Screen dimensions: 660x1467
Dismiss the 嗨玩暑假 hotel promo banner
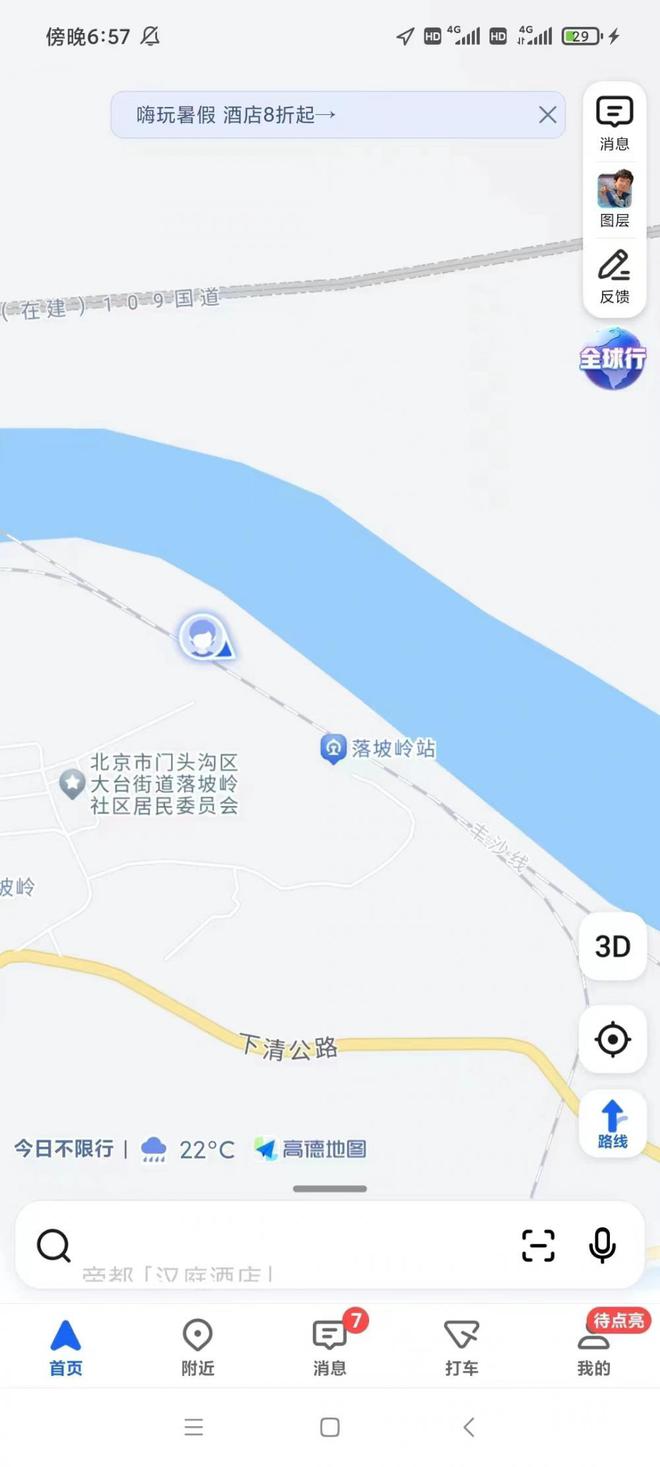pos(547,115)
